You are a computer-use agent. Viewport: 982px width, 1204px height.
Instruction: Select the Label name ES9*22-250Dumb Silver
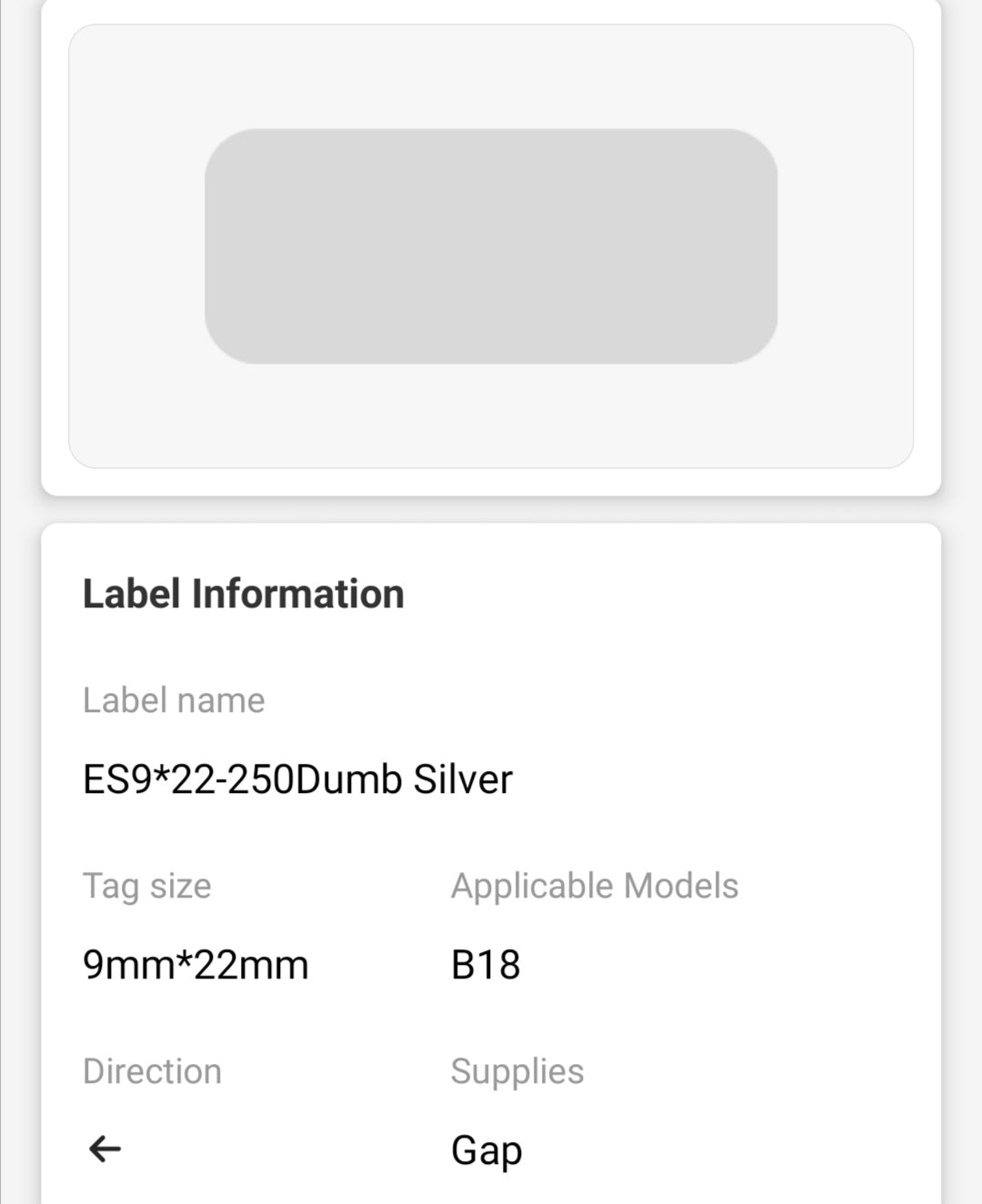tap(297, 778)
